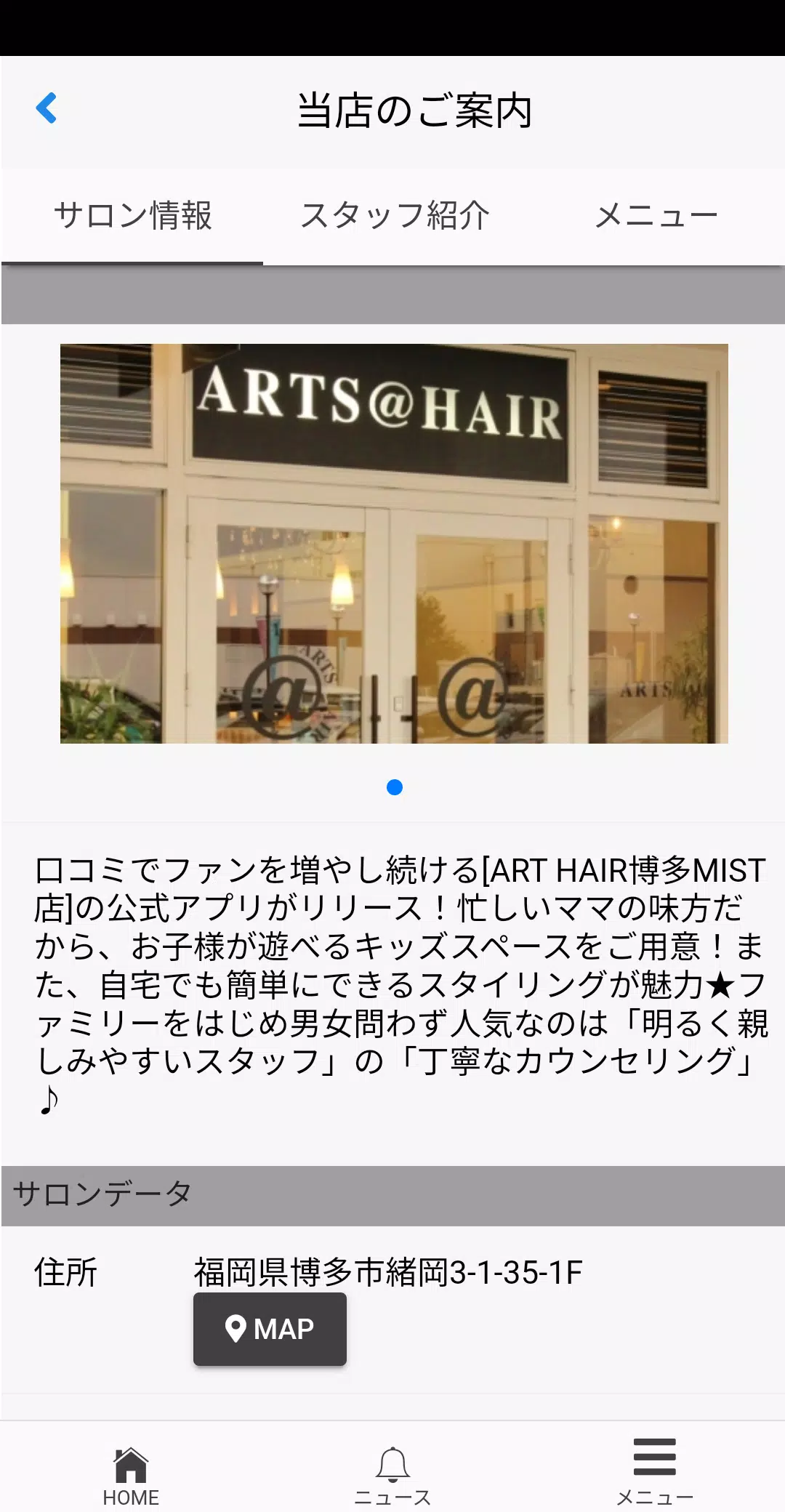Open the MAP button for the address

click(x=270, y=1329)
